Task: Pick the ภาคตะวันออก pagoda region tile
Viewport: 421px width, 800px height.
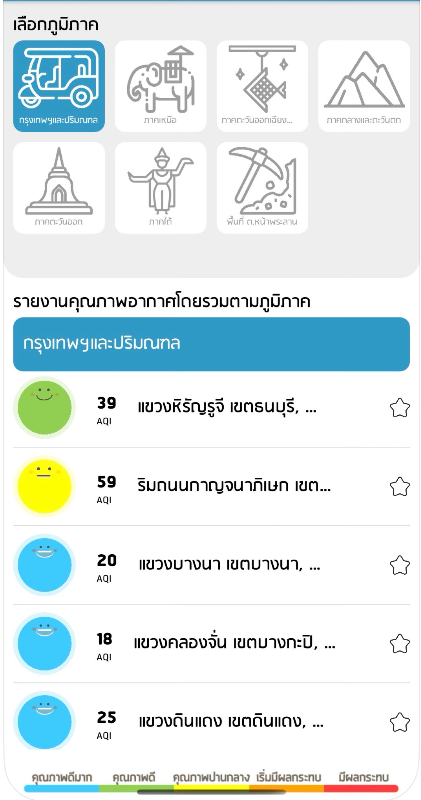Action: 59,188
